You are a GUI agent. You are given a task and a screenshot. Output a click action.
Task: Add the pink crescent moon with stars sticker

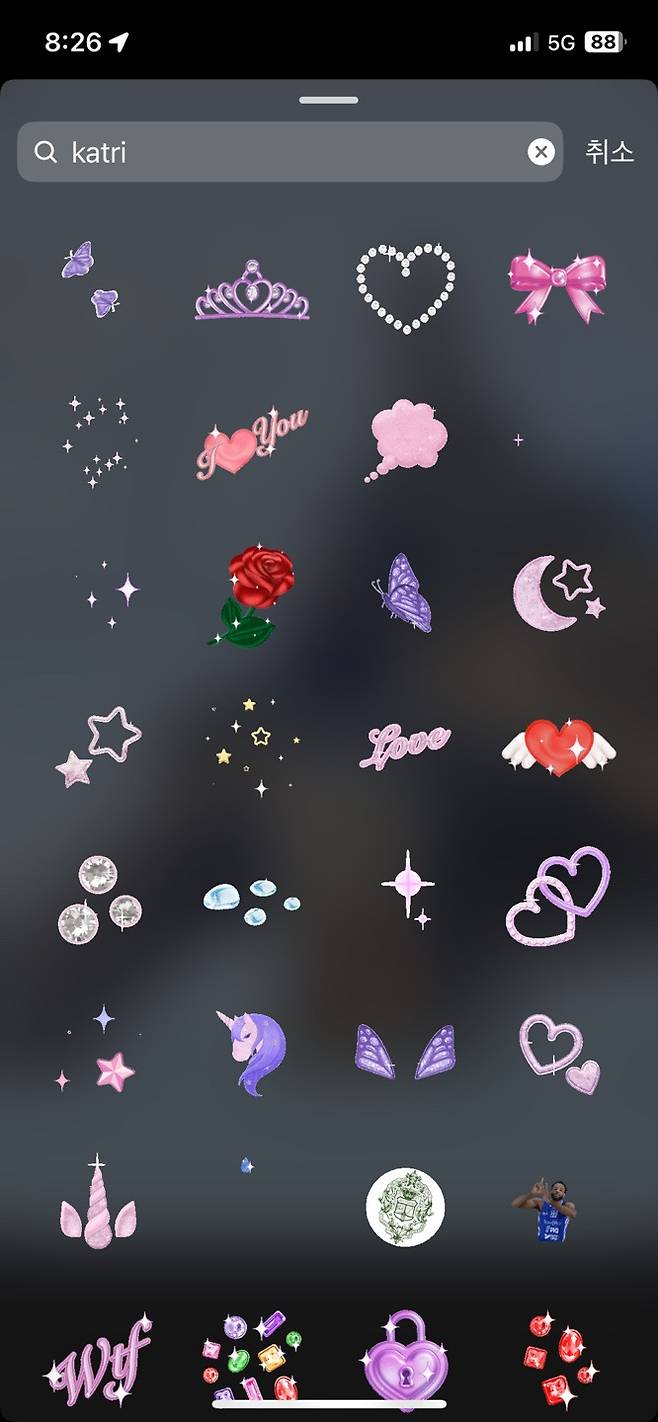[558, 592]
